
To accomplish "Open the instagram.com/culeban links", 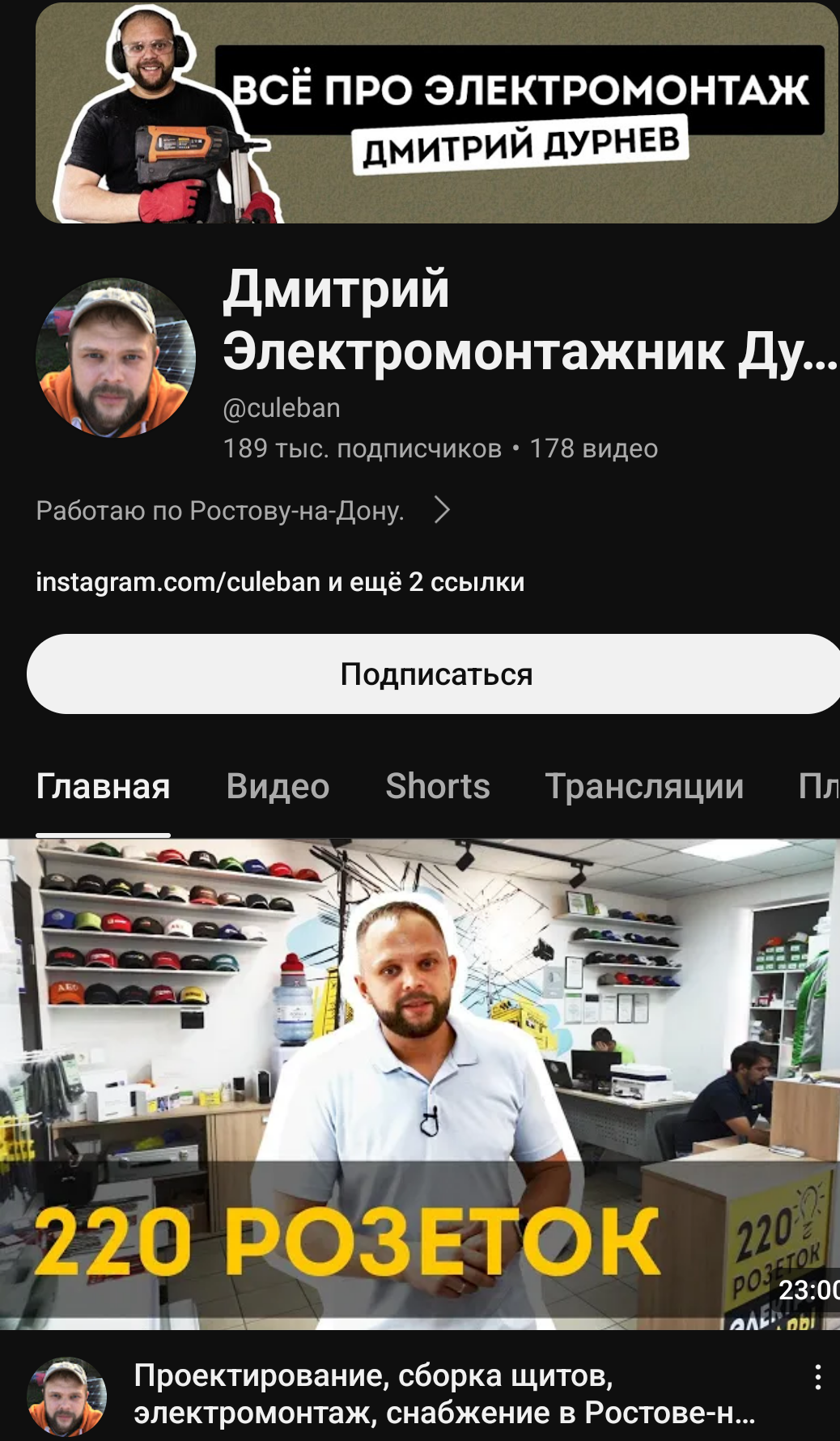I will pyautogui.click(x=280, y=582).
